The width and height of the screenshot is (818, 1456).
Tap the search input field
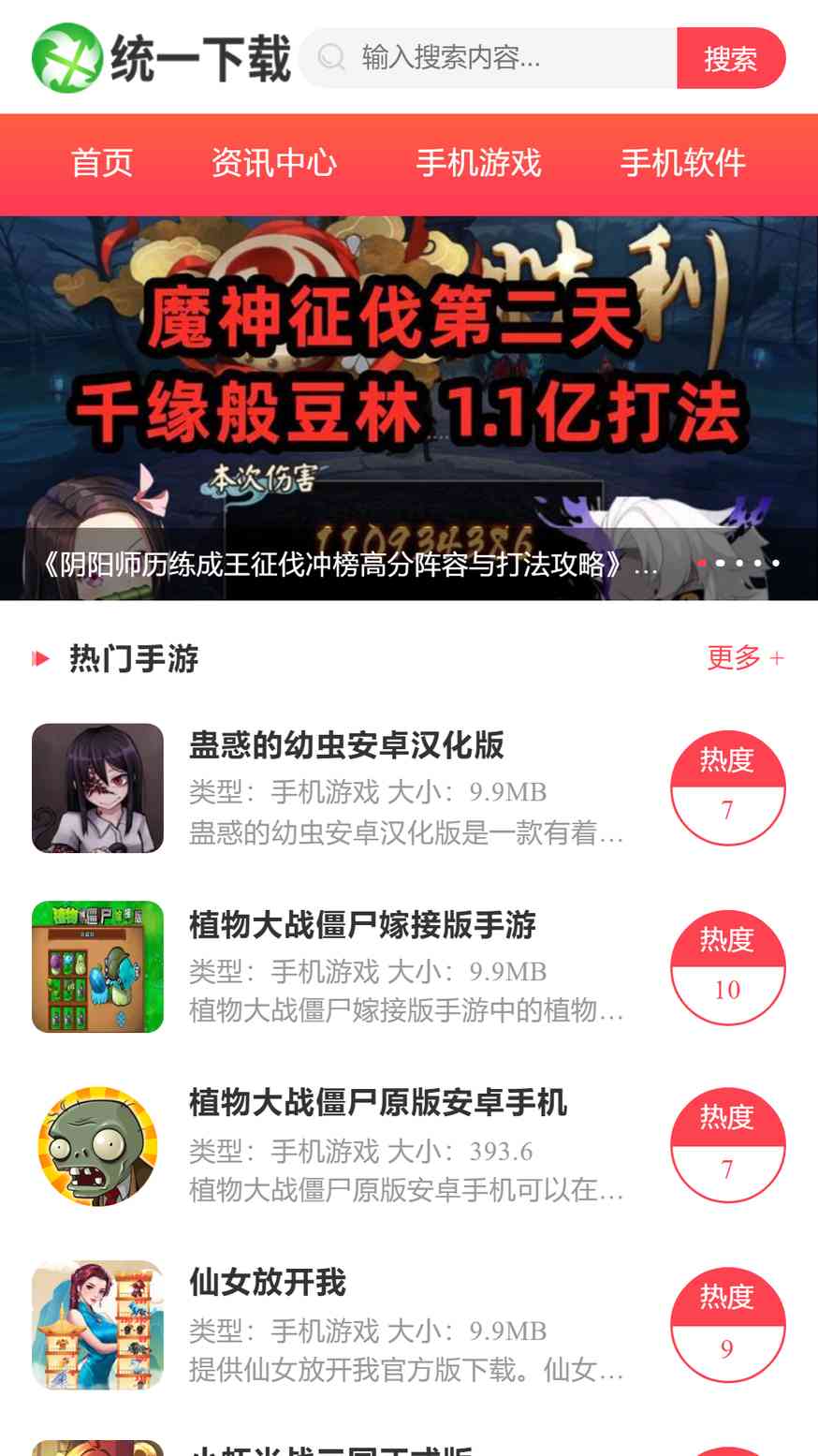tap(505, 58)
